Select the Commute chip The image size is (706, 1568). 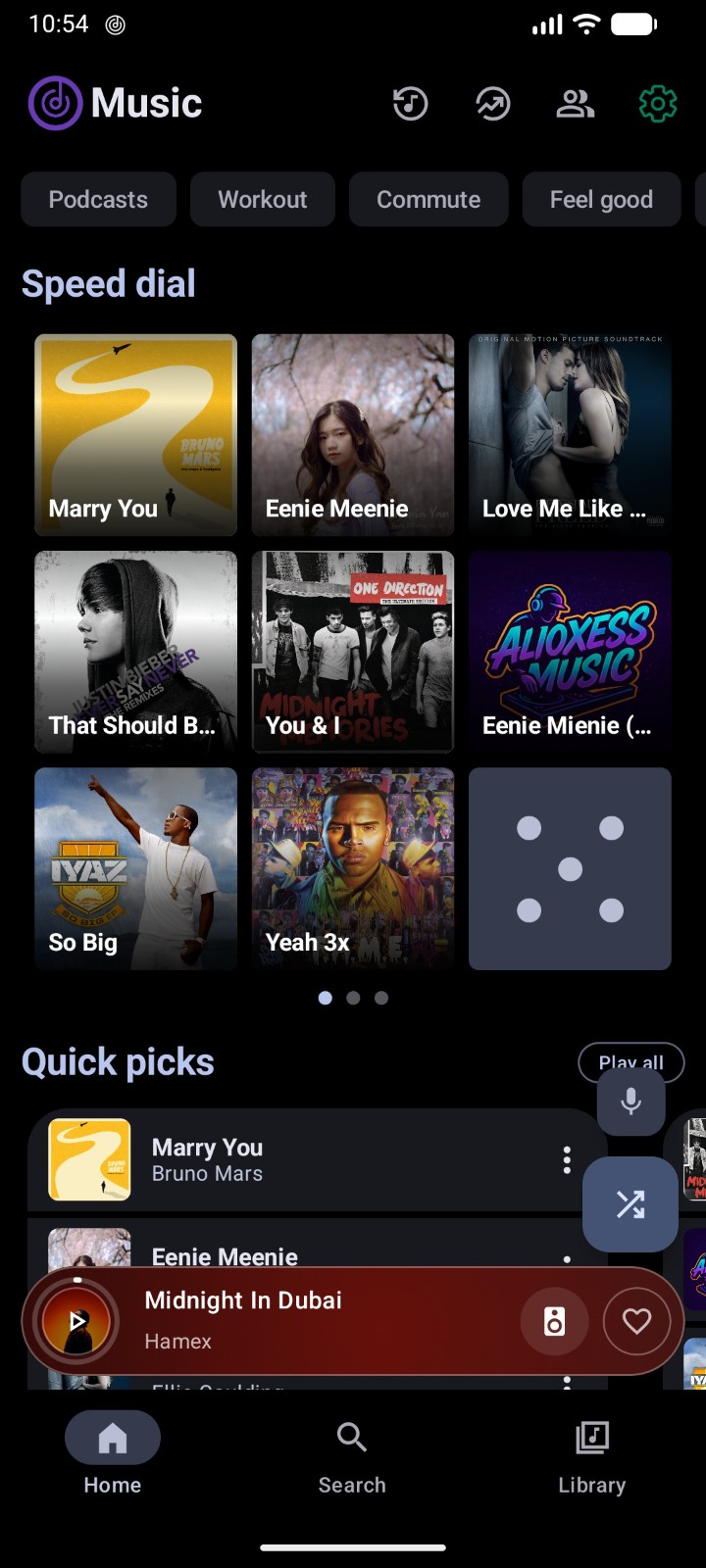coord(429,199)
